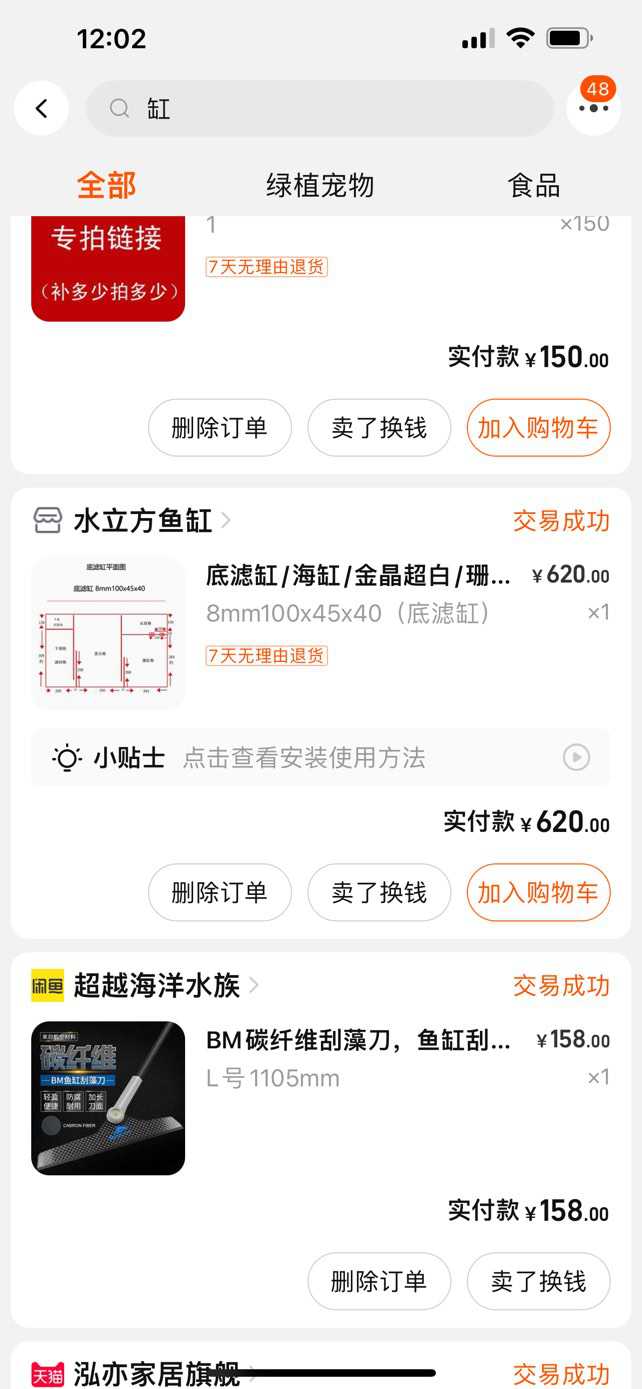Tap 卖了换钱 on the ¥158.00 order
The image size is (642, 1389).
point(538,1281)
